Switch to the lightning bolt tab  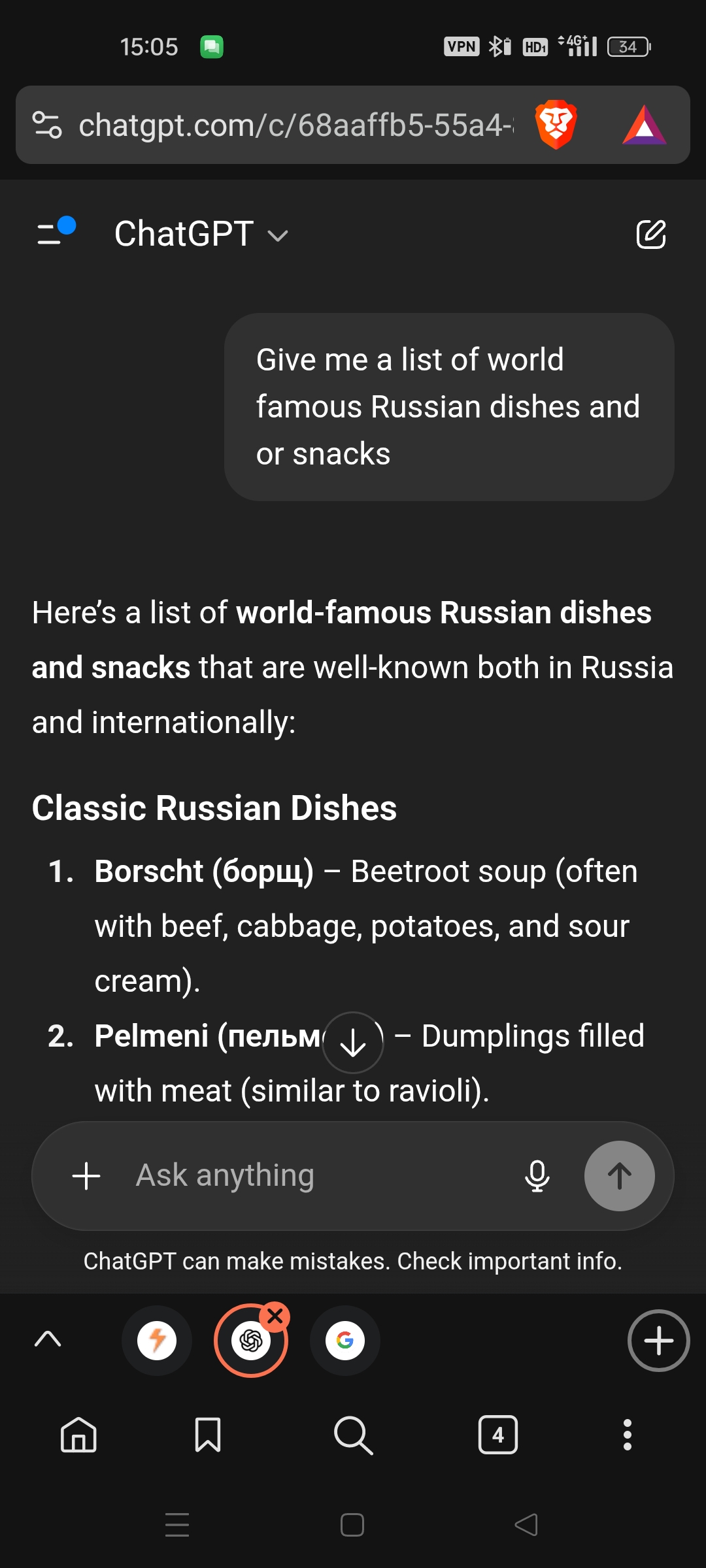(x=157, y=1341)
